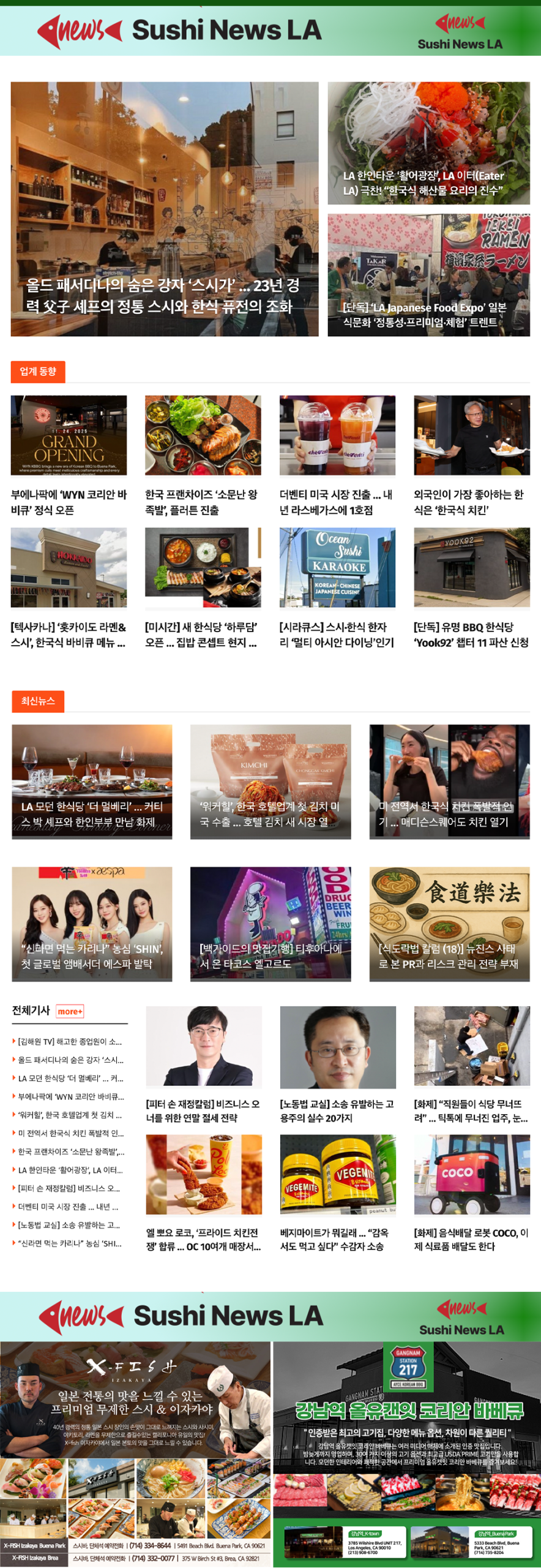Open the Ocean Sushi multi-Asian dining article
541x1568 pixels.
click(337, 634)
